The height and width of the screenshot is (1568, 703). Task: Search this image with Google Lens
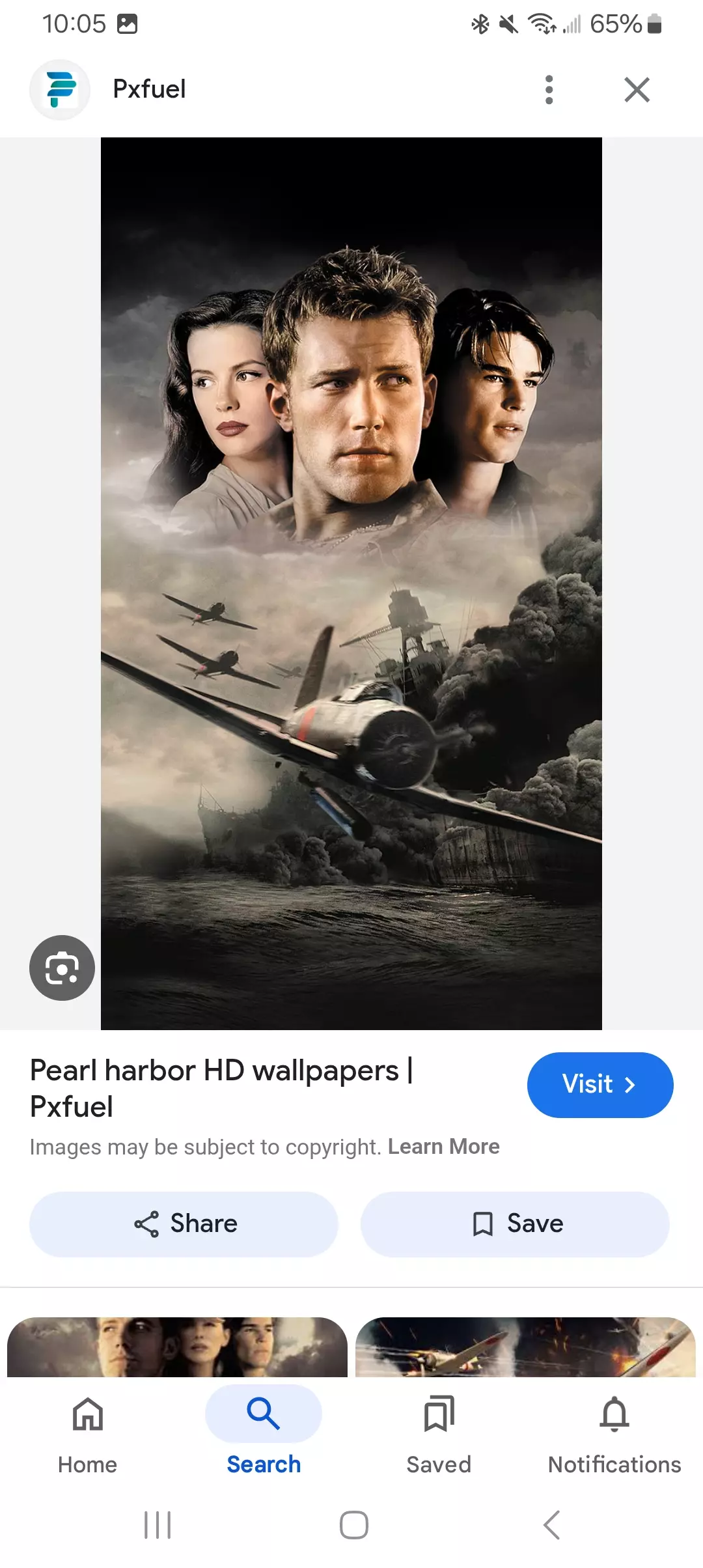click(62, 968)
